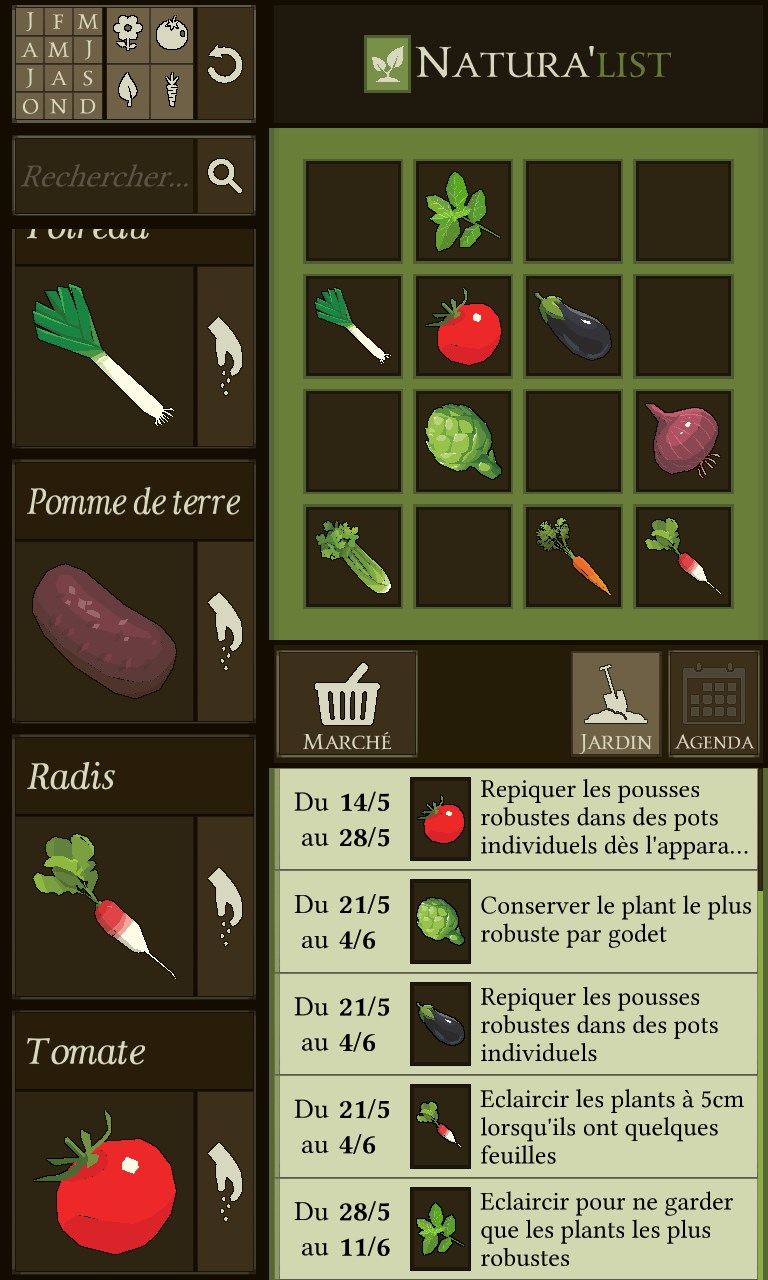Image resolution: width=768 pixels, height=1280 pixels.
Task: Tap the magnifying glass search icon
Action: pos(225,177)
